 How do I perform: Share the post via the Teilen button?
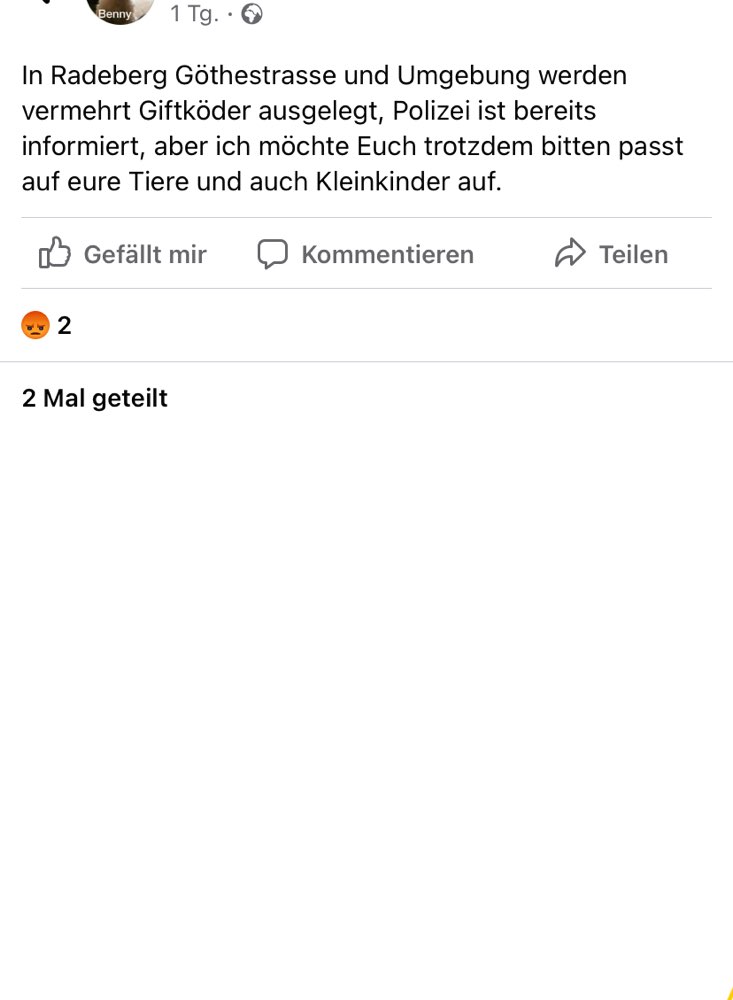610,253
